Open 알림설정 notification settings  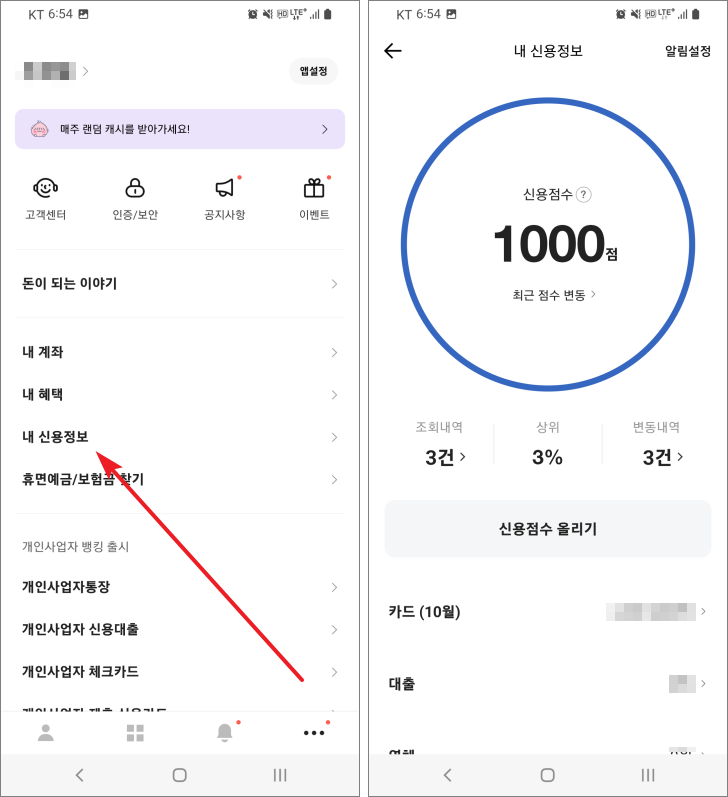690,51
